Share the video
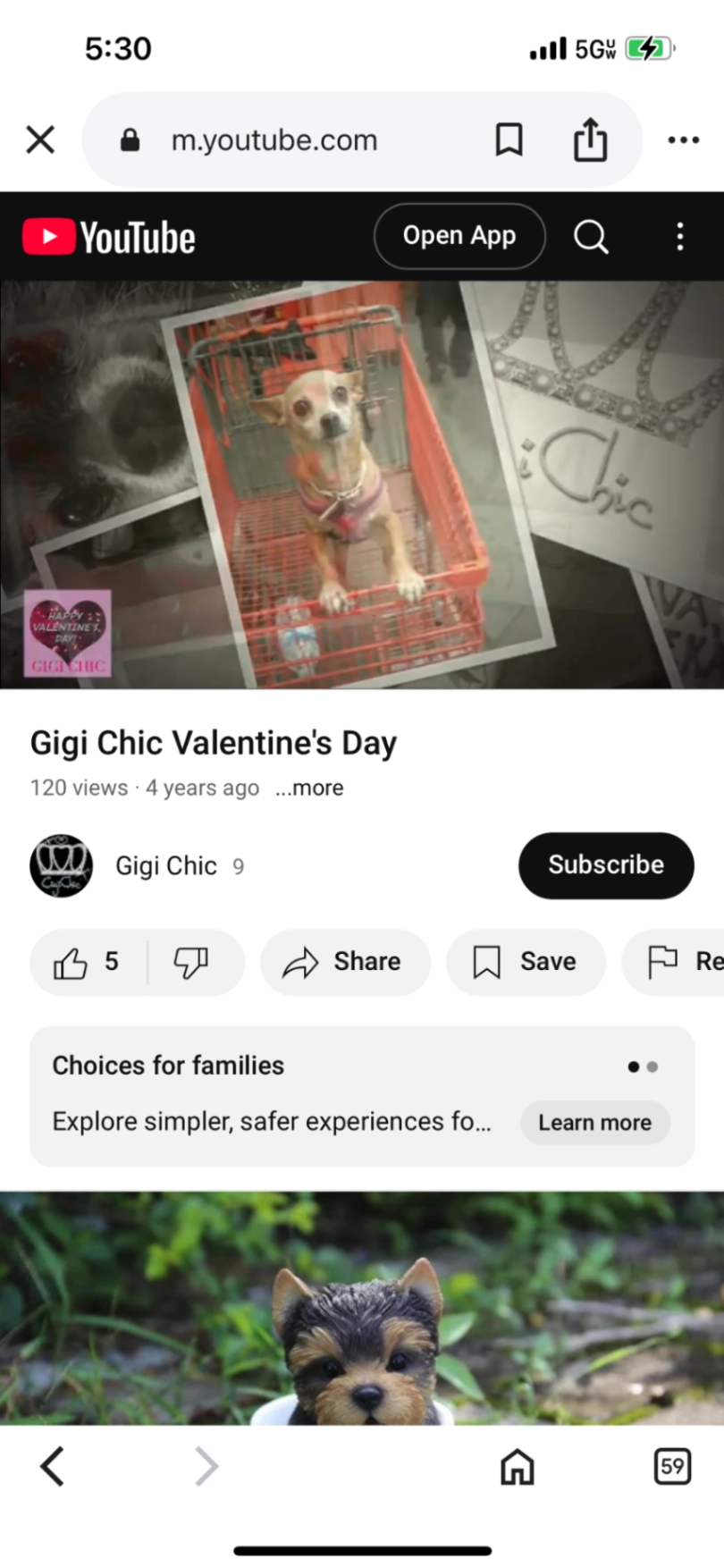Viewport: 724px width, 1568px height. click(x=345, y=962)
